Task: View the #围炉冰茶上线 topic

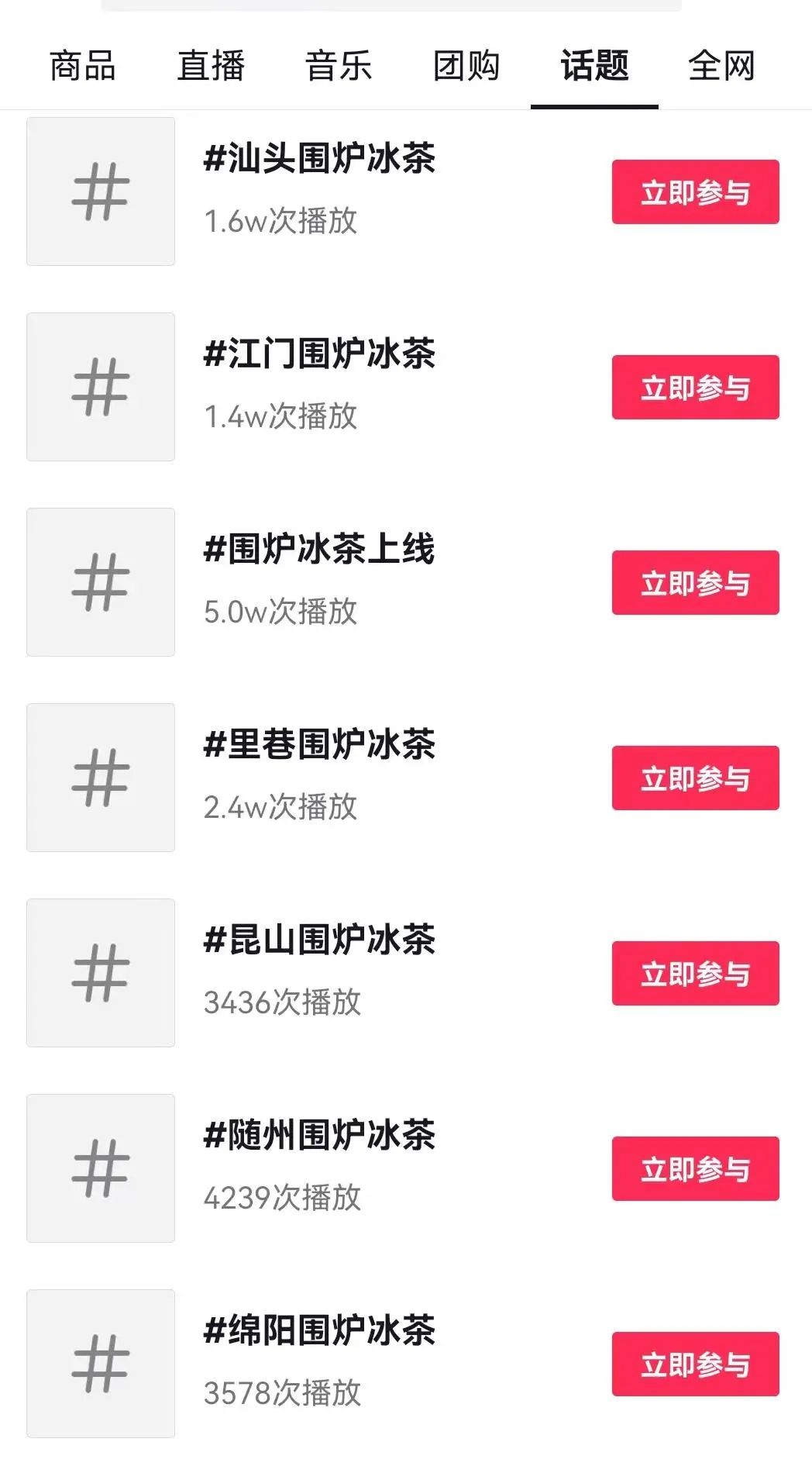Action: tap(319, 550)
